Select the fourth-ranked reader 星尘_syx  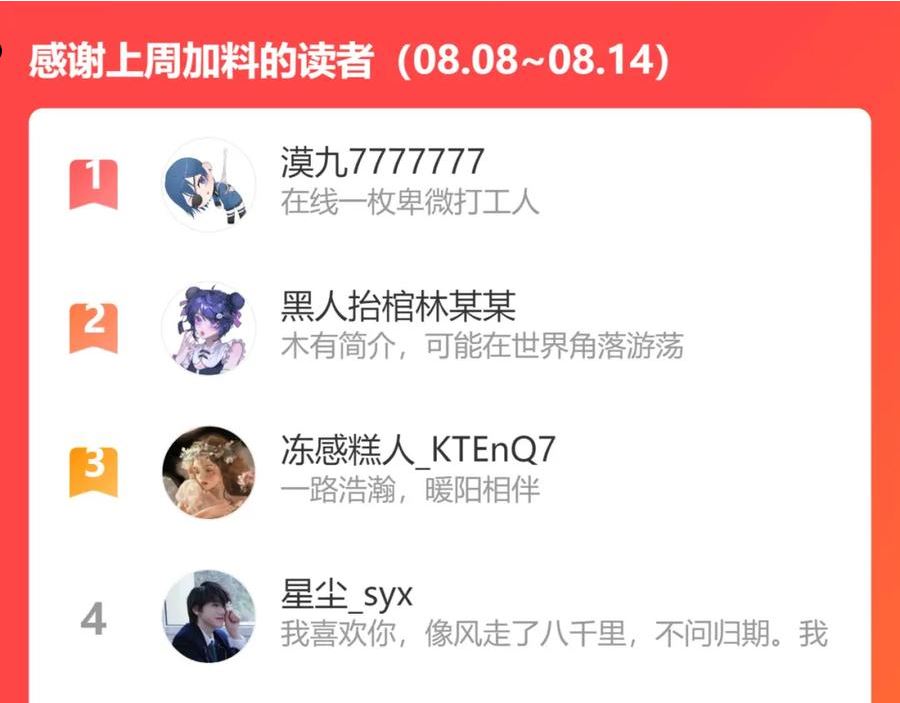449,616
